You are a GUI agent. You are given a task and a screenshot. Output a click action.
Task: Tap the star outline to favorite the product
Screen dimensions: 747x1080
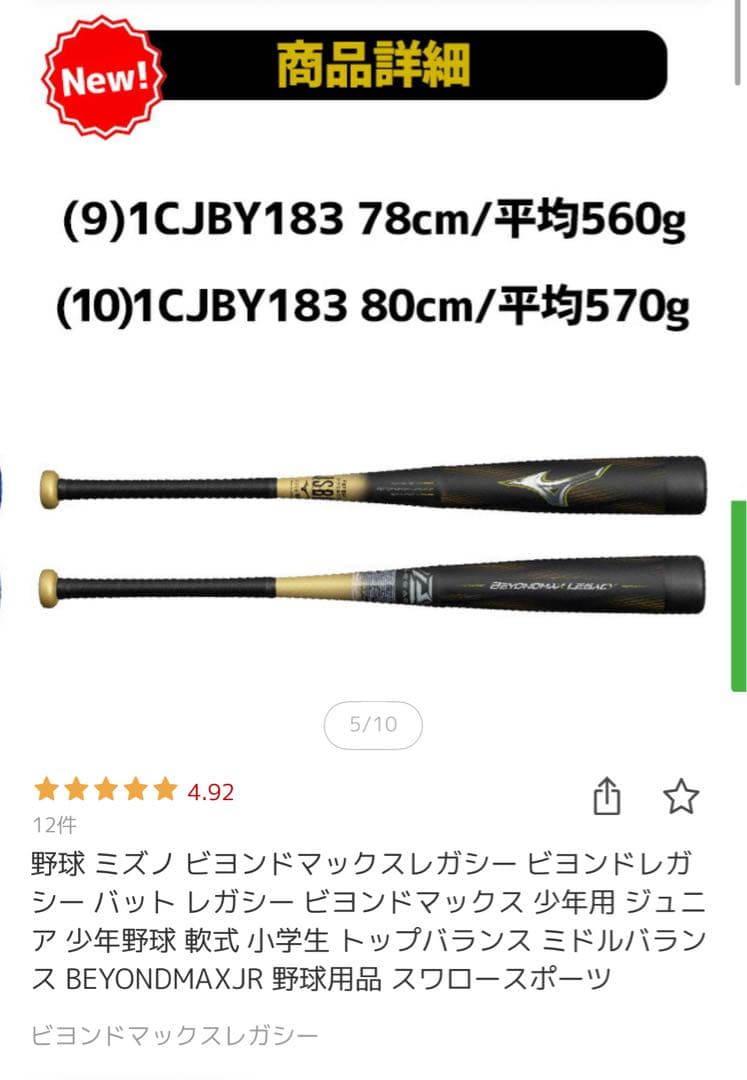tap(681, 794)
